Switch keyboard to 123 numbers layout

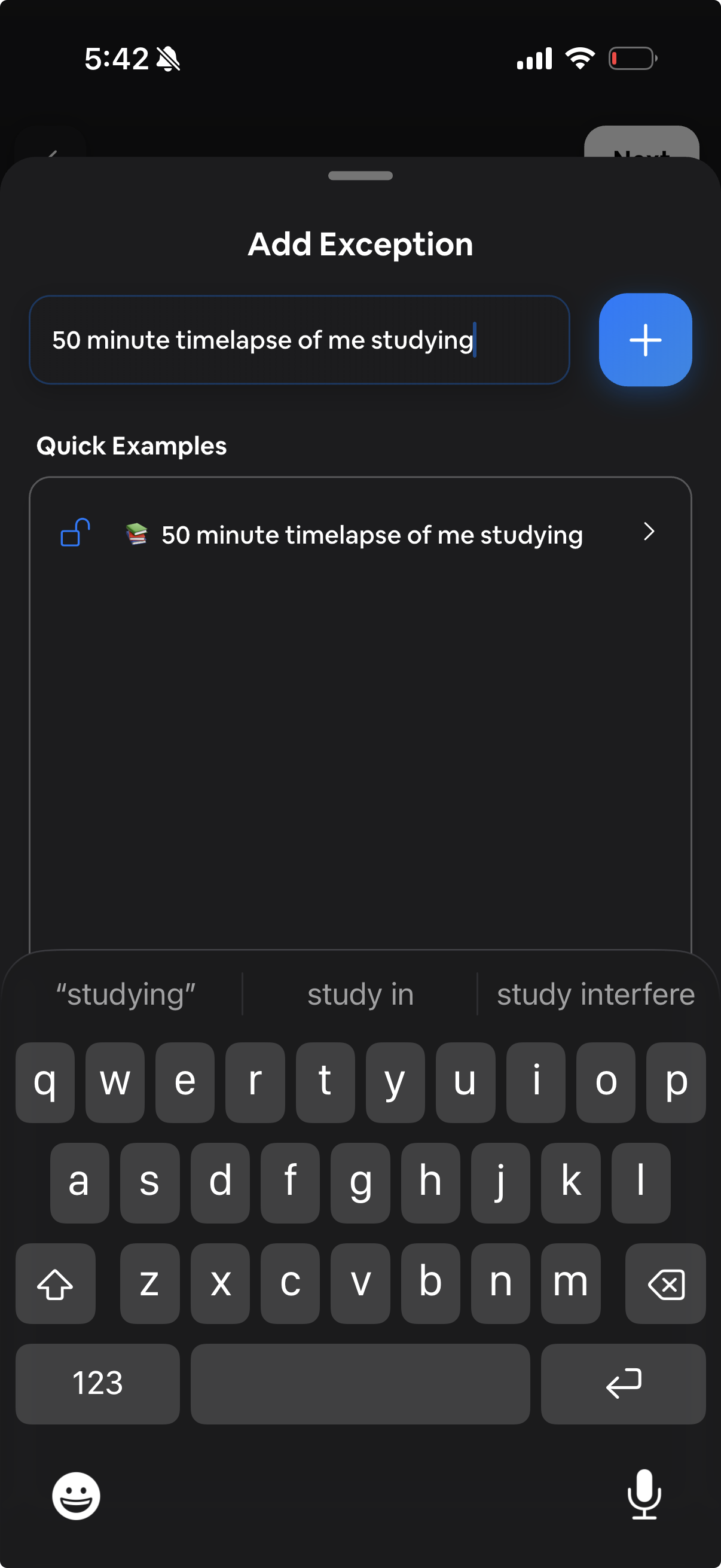pos(97,1383)
